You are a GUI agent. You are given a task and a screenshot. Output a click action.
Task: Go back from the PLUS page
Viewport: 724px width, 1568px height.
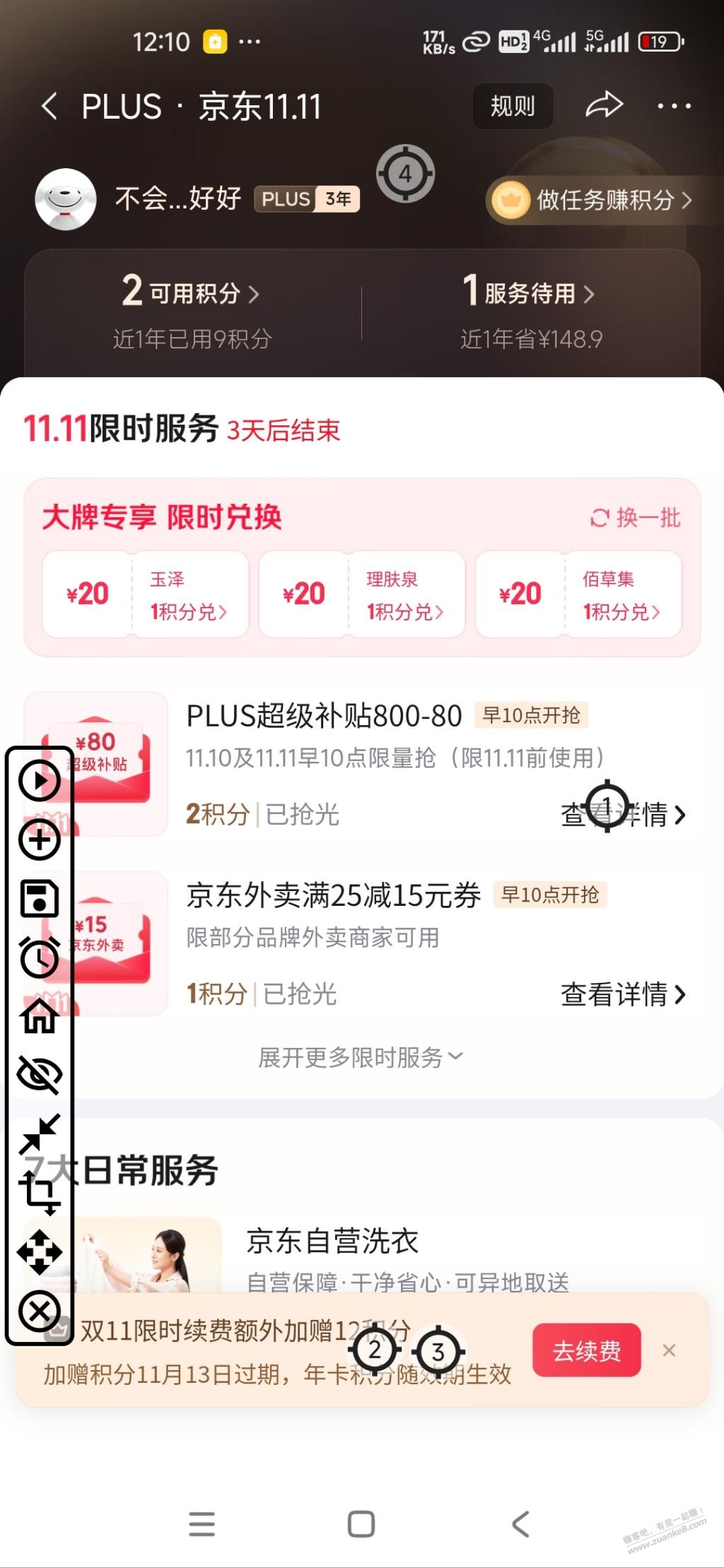click(x=49, y=107)
